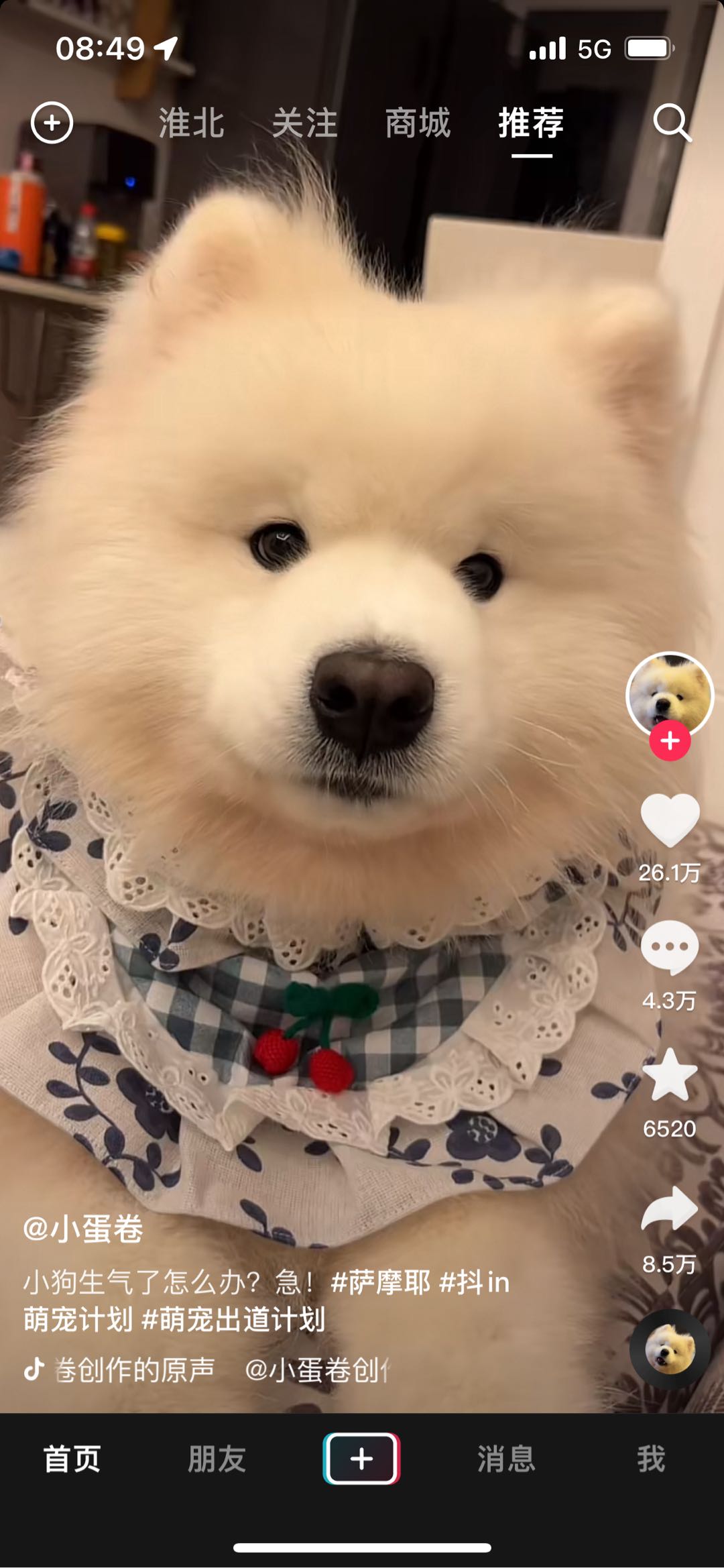Open the 朋友 tab

coord(217,1459)
